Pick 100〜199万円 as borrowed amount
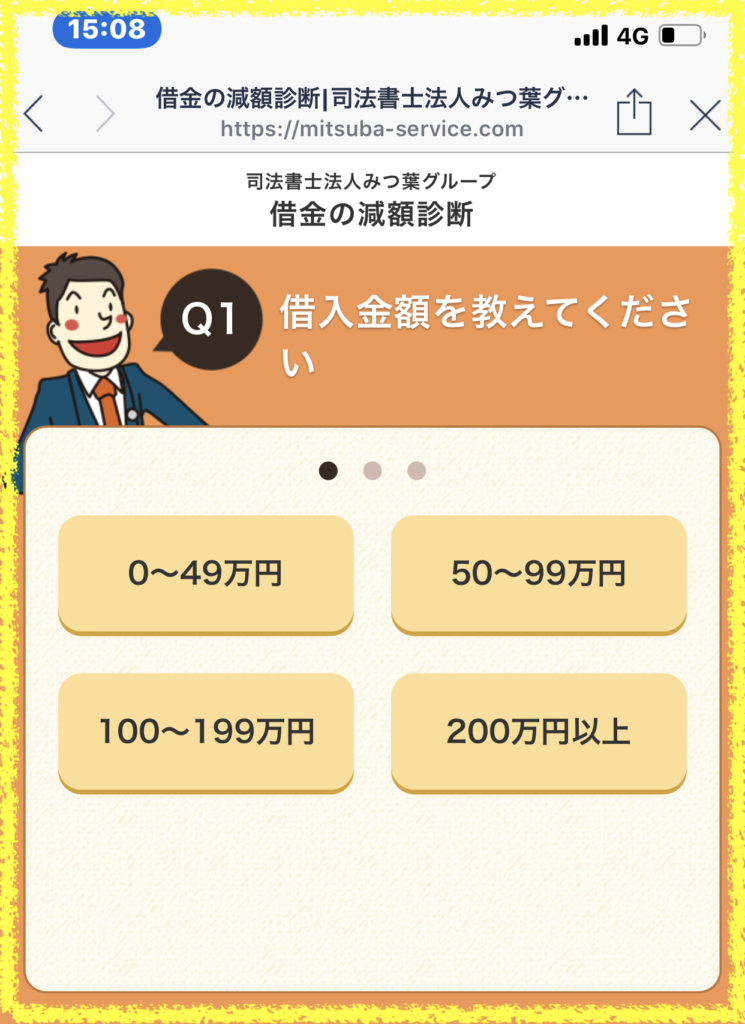This screenshot has height=1024, width=745. [x=206, y=732]
